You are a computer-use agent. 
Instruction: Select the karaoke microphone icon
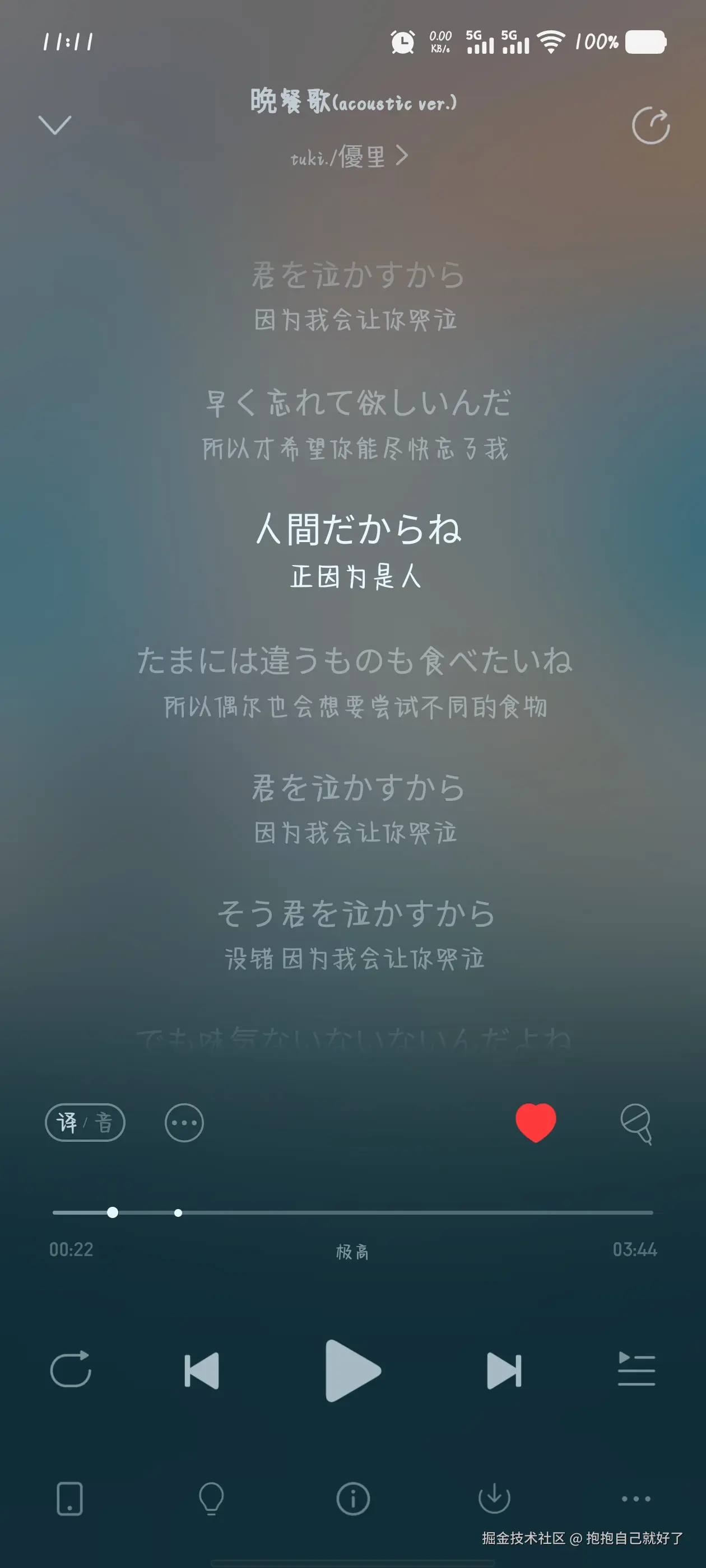click(x=635, y=1123)
